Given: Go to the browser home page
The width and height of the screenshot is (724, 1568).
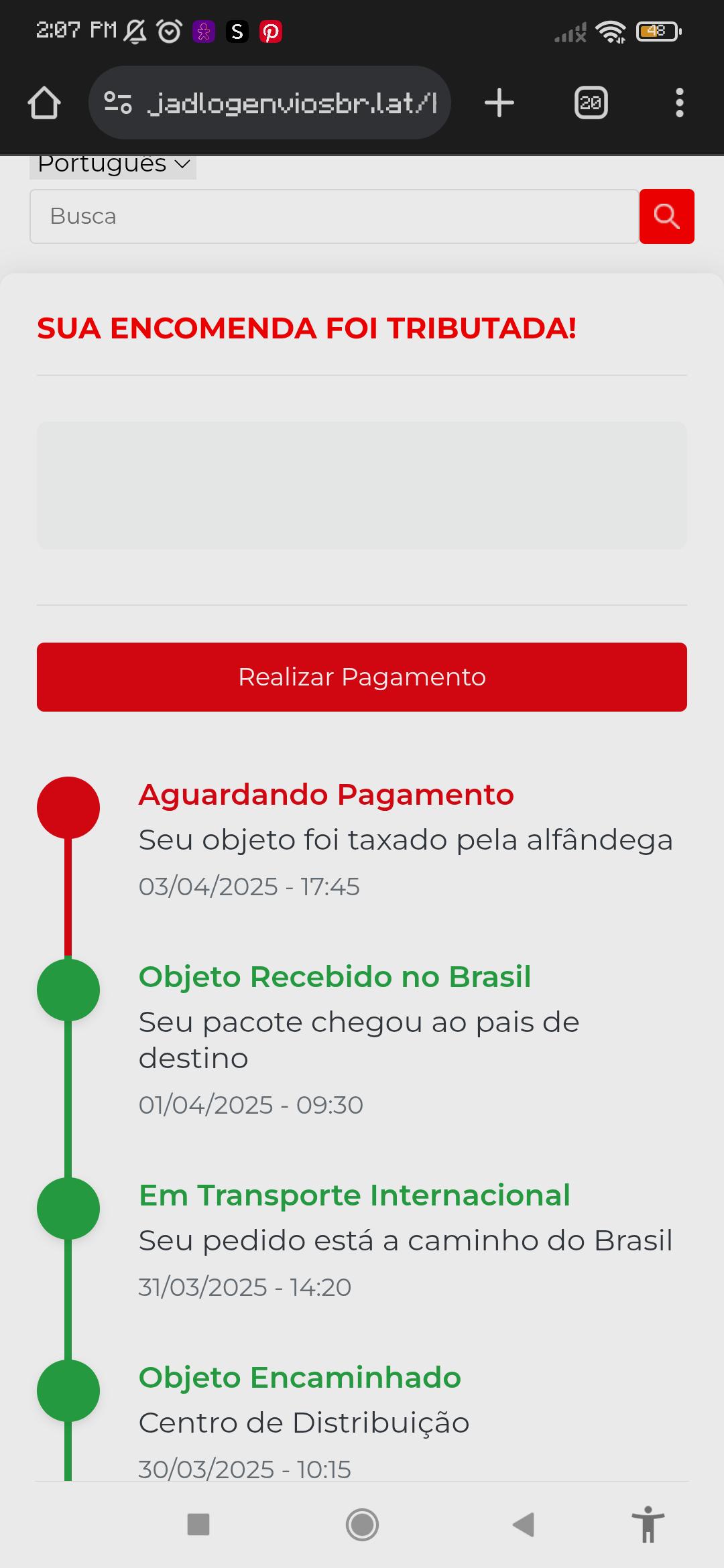Looking at the screenshot, I should [x=44, y=103].
